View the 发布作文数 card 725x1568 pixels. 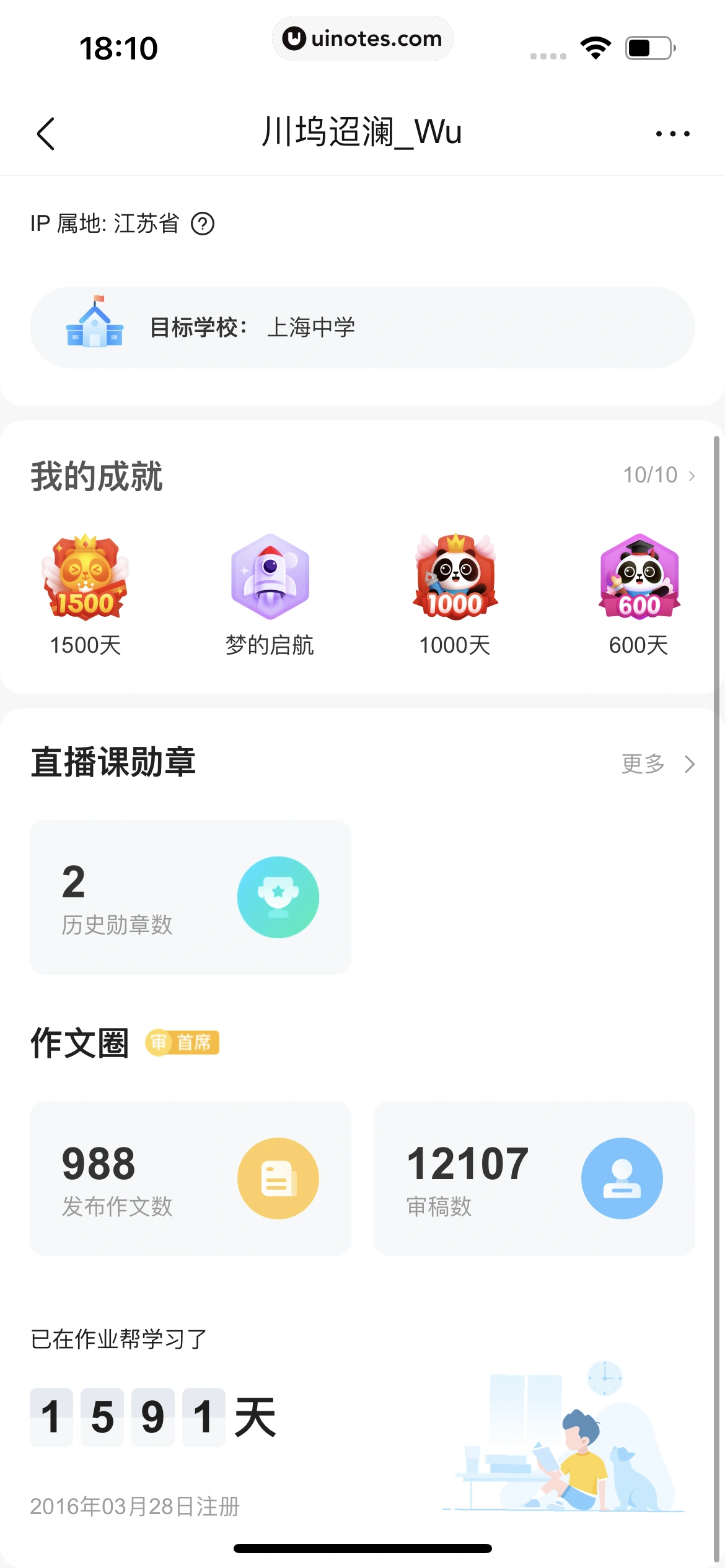click(190, 1178)
